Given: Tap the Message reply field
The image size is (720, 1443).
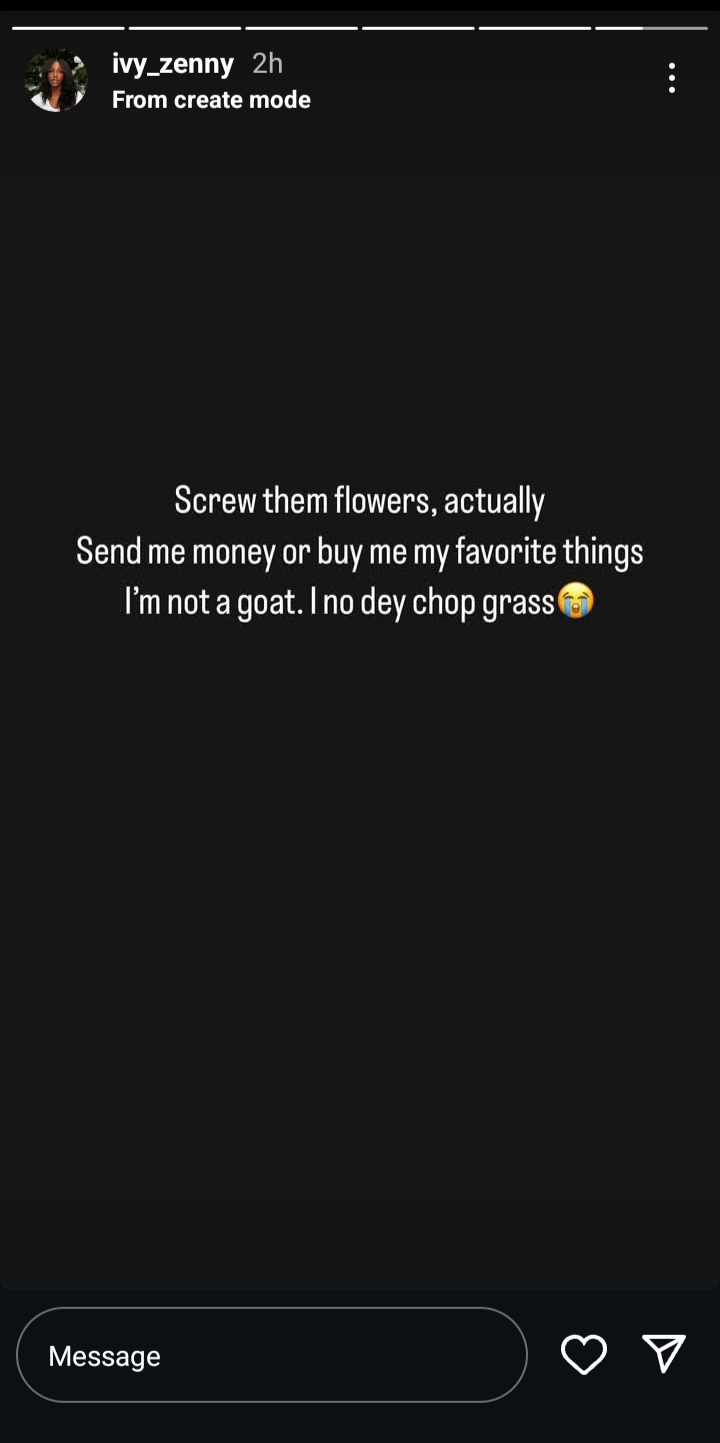Looking at the screenshot, I should pyautogui.click(x=271, y=1355).
